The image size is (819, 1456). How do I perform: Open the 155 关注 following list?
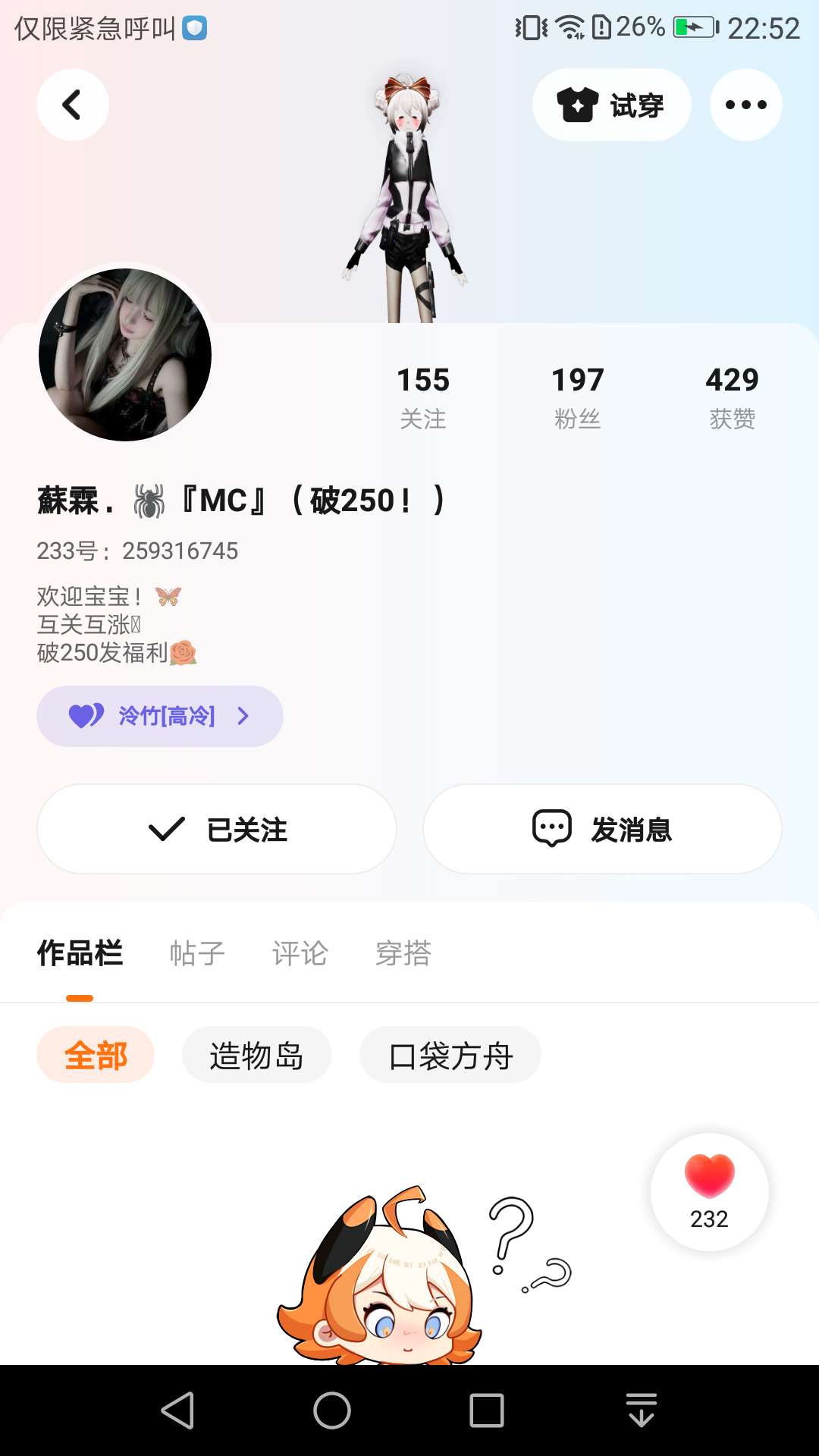point(423,397)
